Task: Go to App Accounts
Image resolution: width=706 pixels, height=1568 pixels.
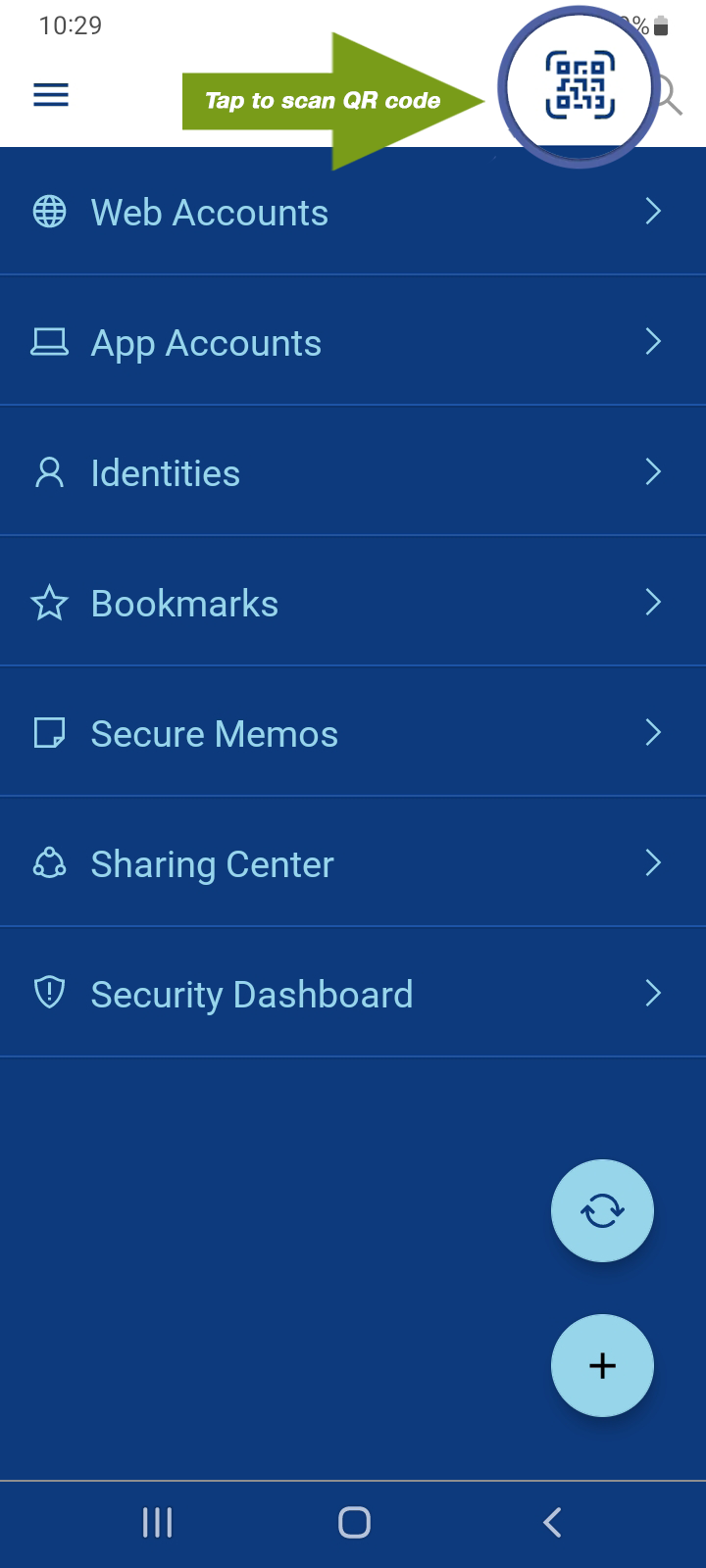Action: [x=353, y=341]
